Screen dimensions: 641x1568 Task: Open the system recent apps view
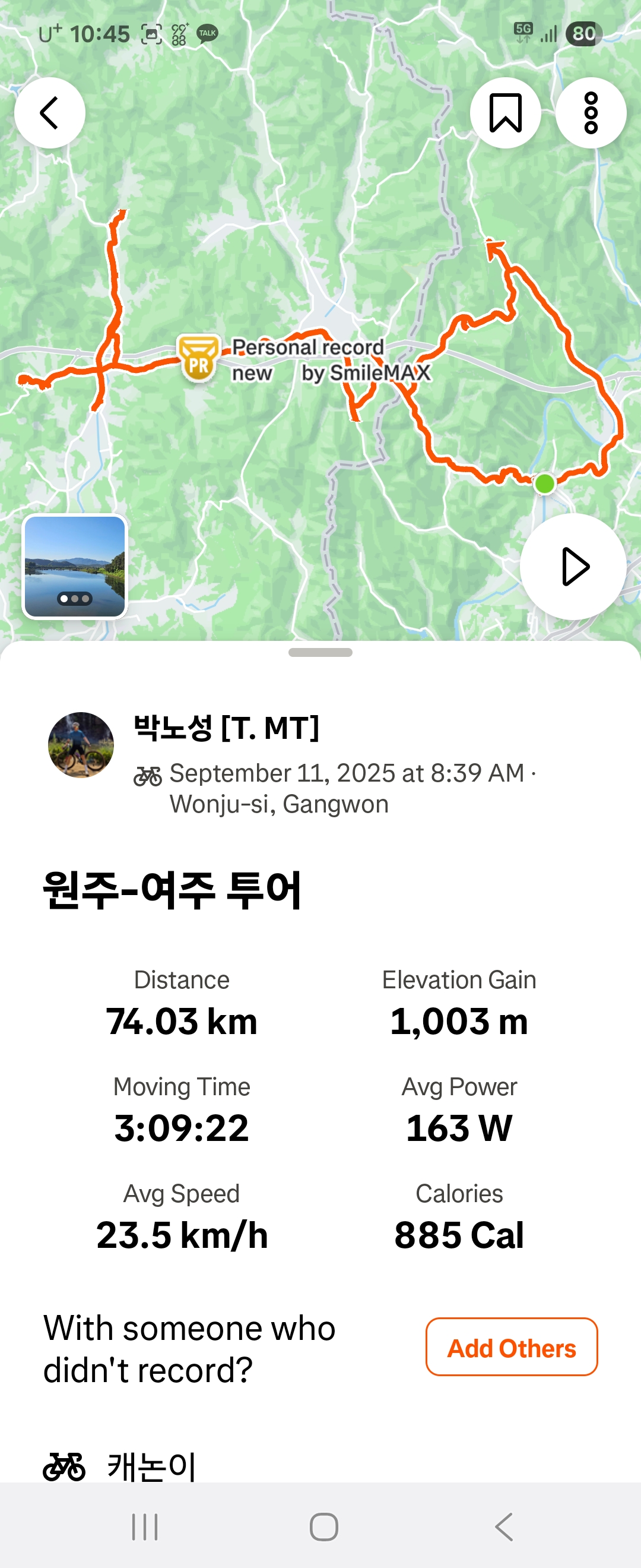(145, 1526)
